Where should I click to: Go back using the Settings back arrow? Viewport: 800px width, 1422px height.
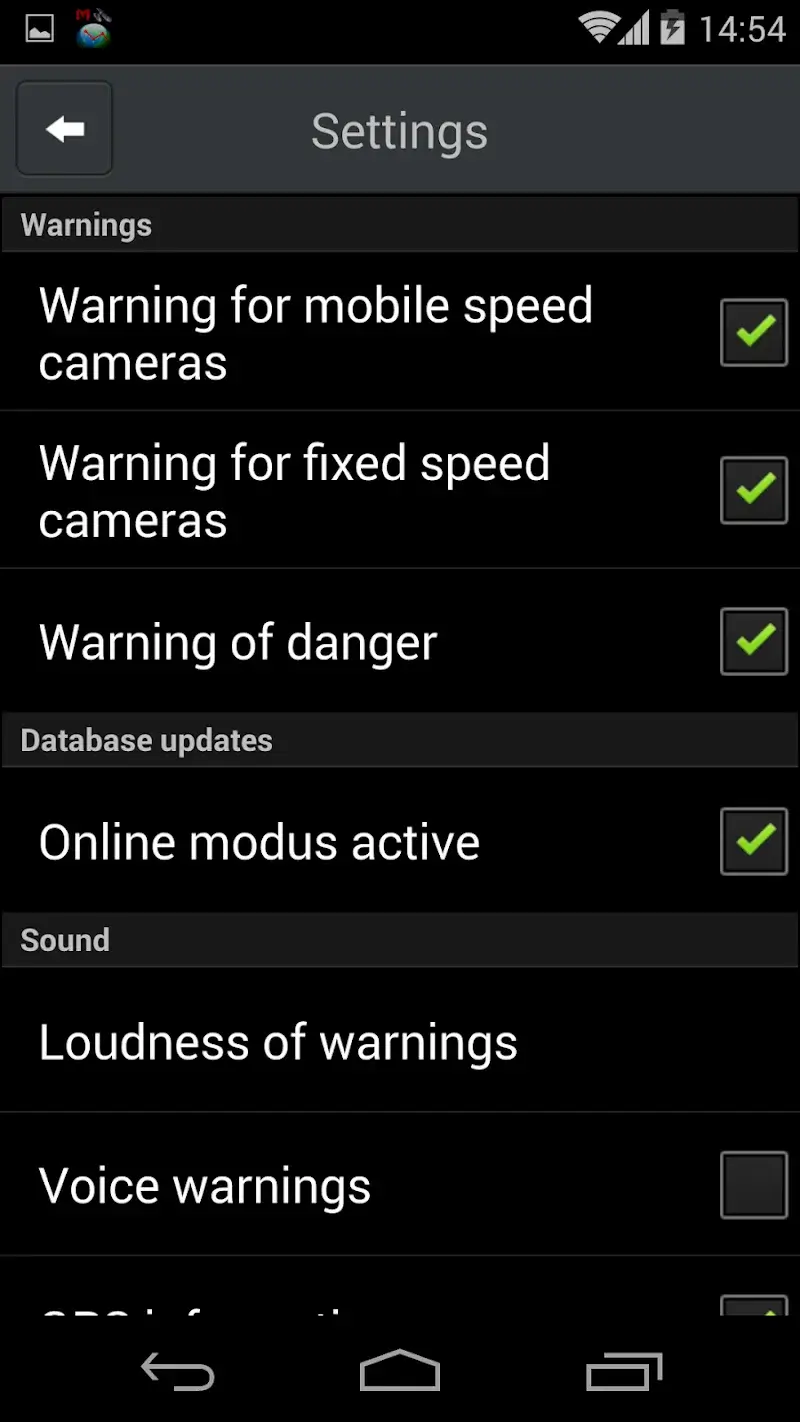(x=64, y=129)
